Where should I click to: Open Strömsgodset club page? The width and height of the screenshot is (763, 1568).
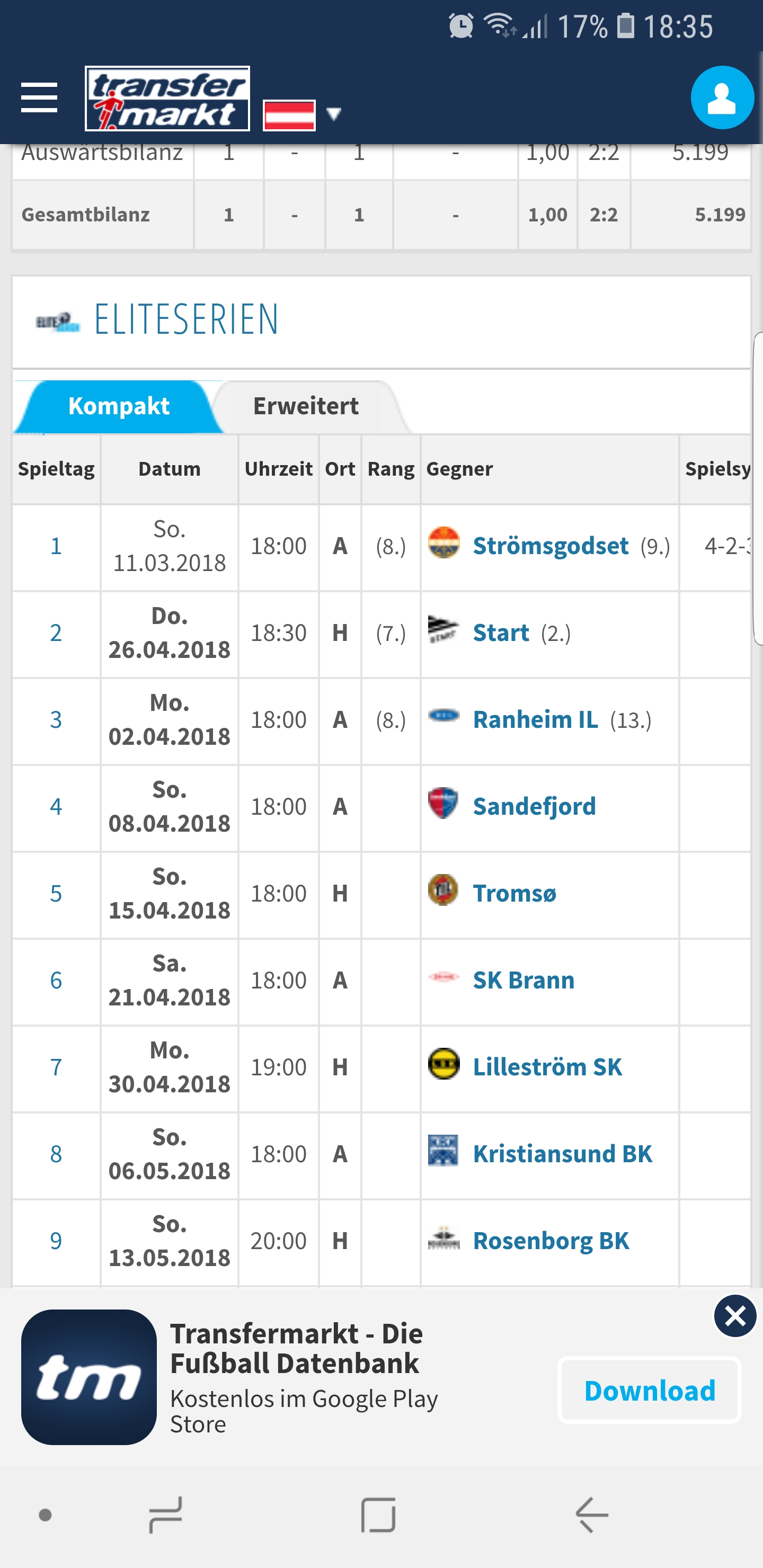(550, 546)
